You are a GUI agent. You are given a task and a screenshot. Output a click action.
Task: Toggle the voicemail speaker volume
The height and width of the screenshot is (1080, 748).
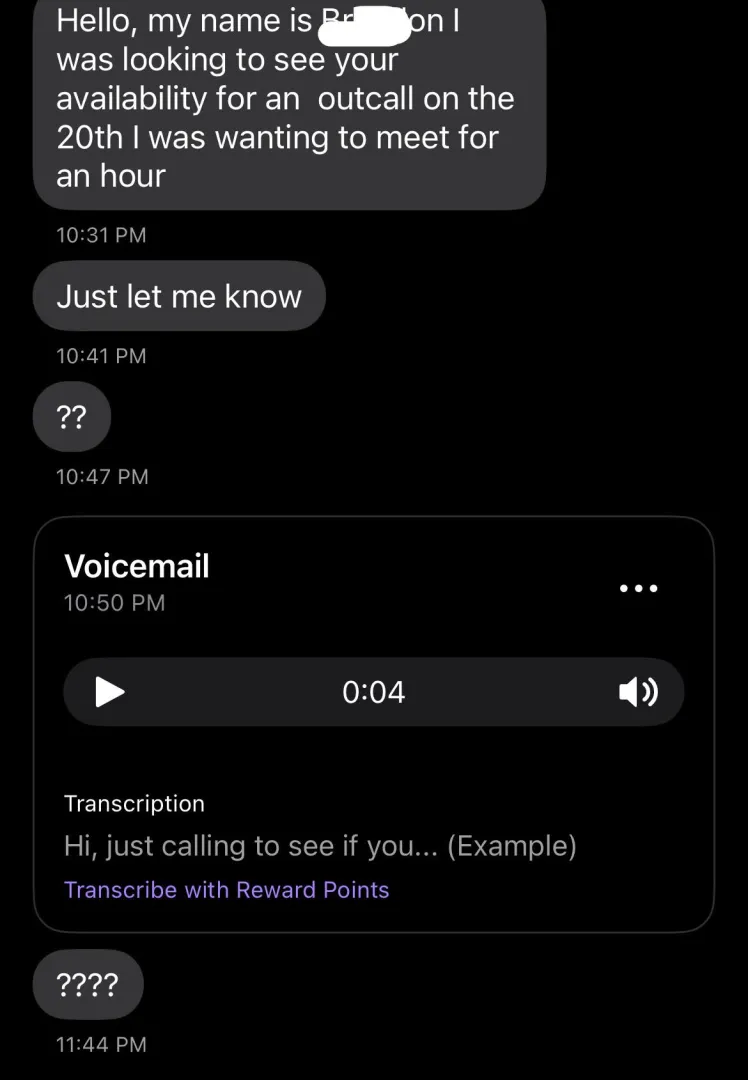pos(638,692)
